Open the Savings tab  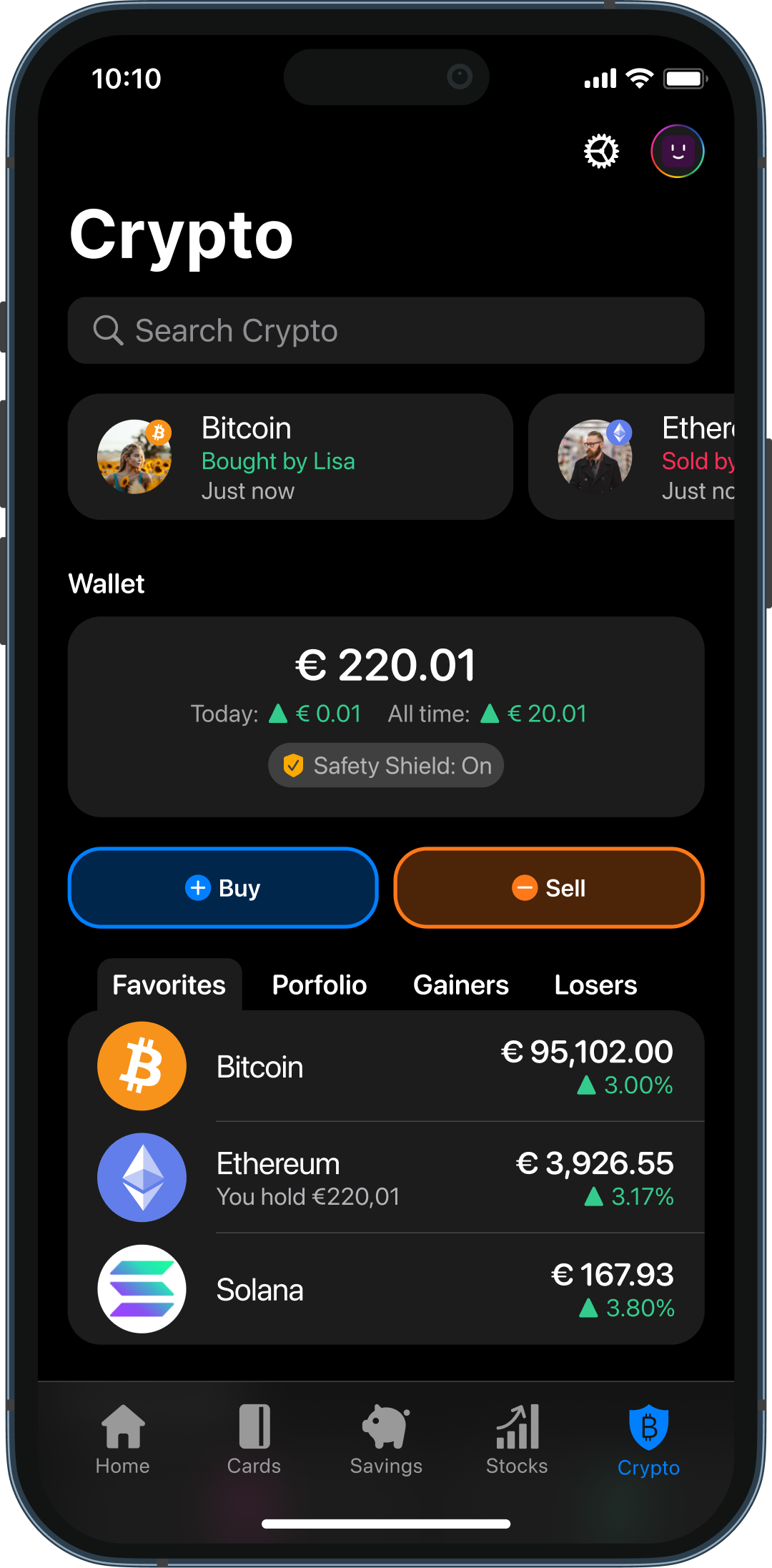click(x=386, y=1439)
